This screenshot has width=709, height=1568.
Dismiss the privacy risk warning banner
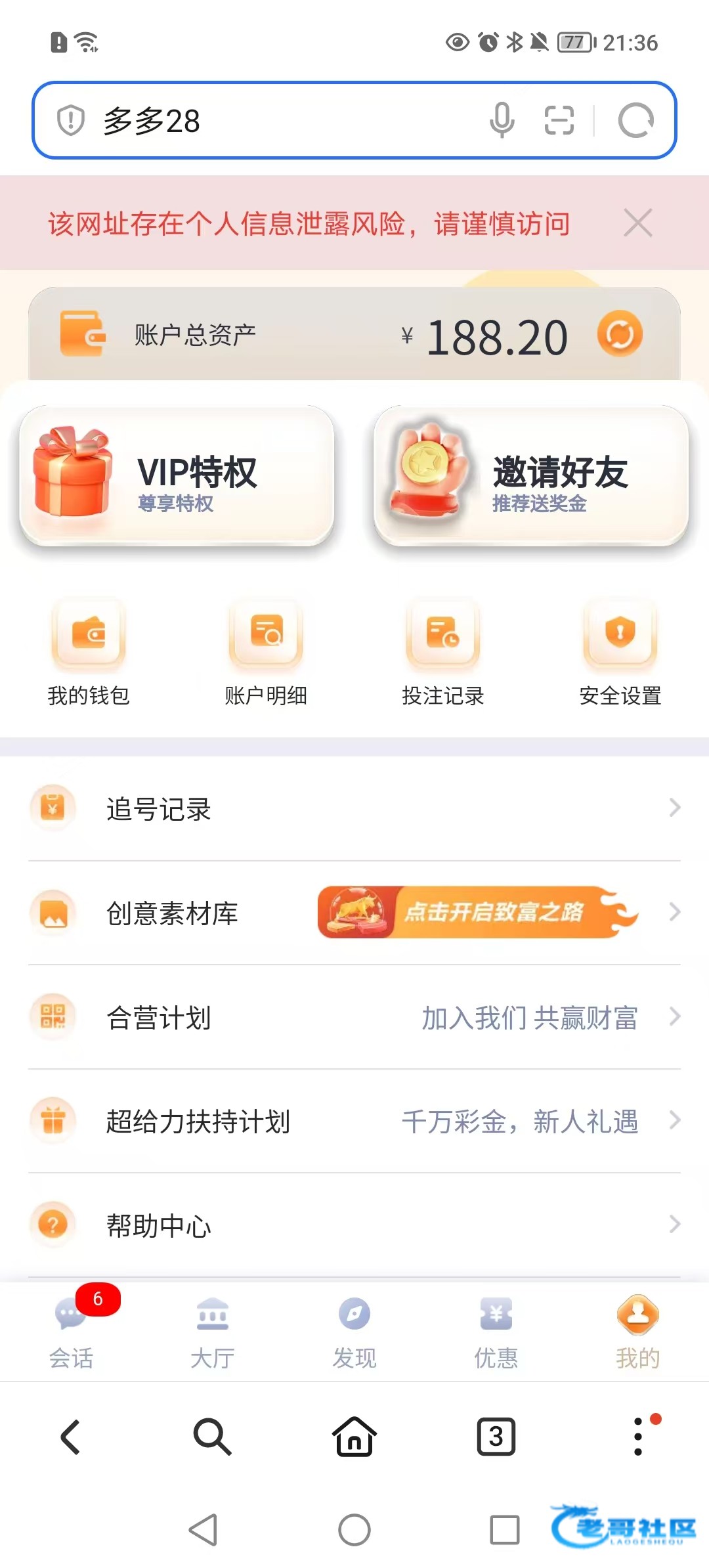pos(637,223)
